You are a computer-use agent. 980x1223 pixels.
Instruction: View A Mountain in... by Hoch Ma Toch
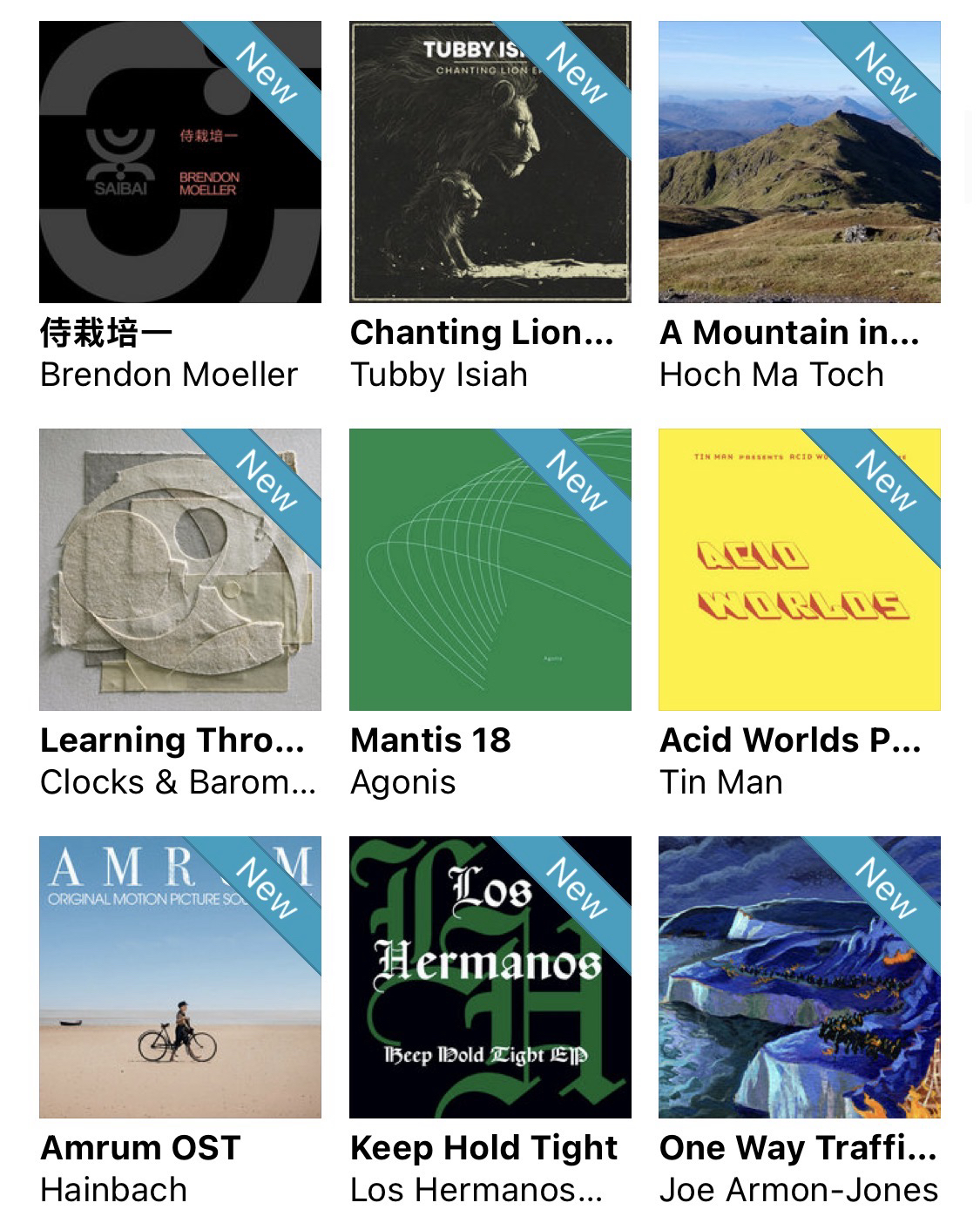point(799,163)
